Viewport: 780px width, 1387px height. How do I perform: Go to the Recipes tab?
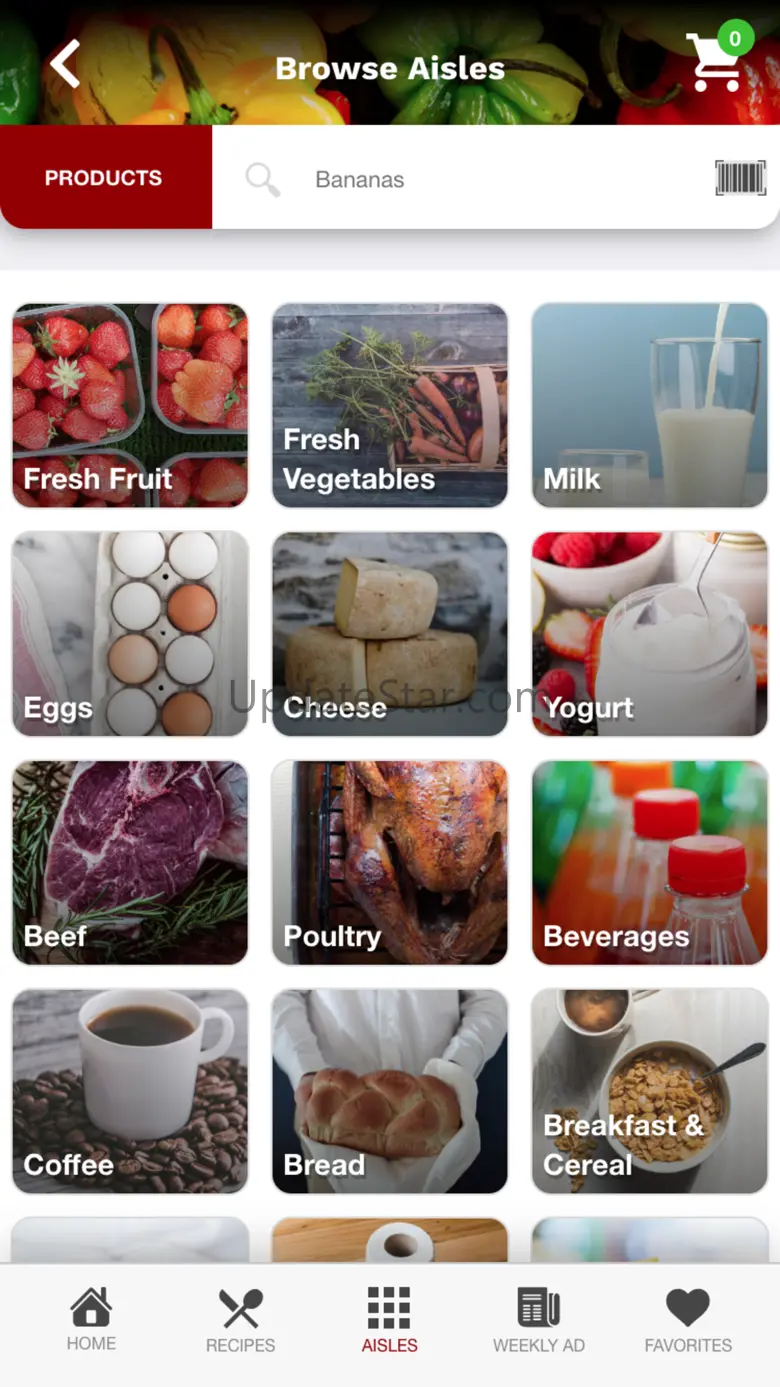point(240,1320)
